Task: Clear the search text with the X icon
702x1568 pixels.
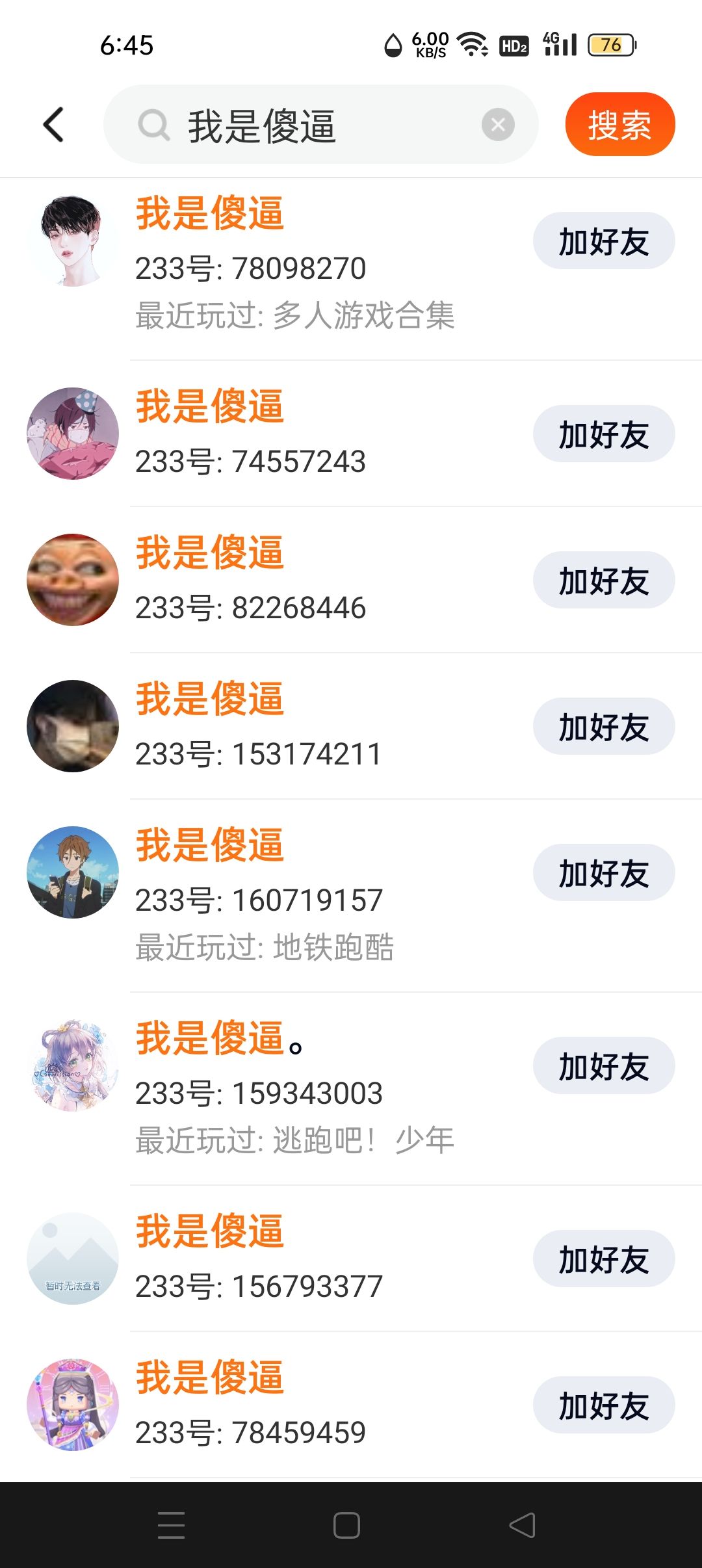Action: point(498,124)
